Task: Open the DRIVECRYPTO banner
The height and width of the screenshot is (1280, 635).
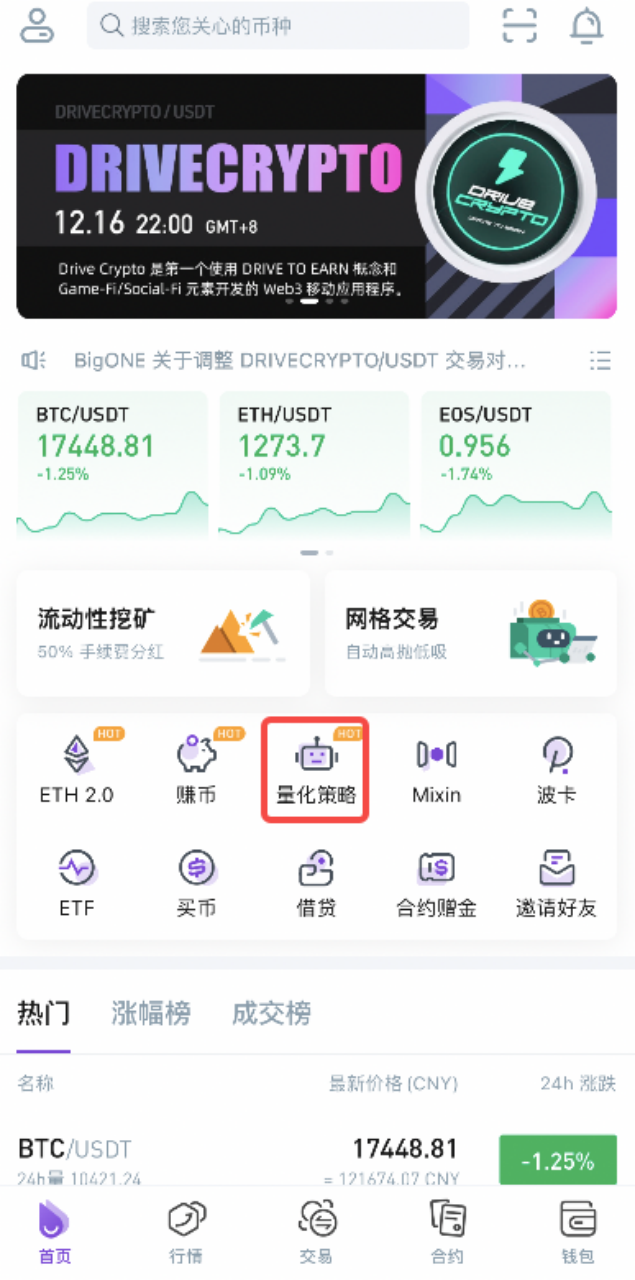Action: point(316,196)
